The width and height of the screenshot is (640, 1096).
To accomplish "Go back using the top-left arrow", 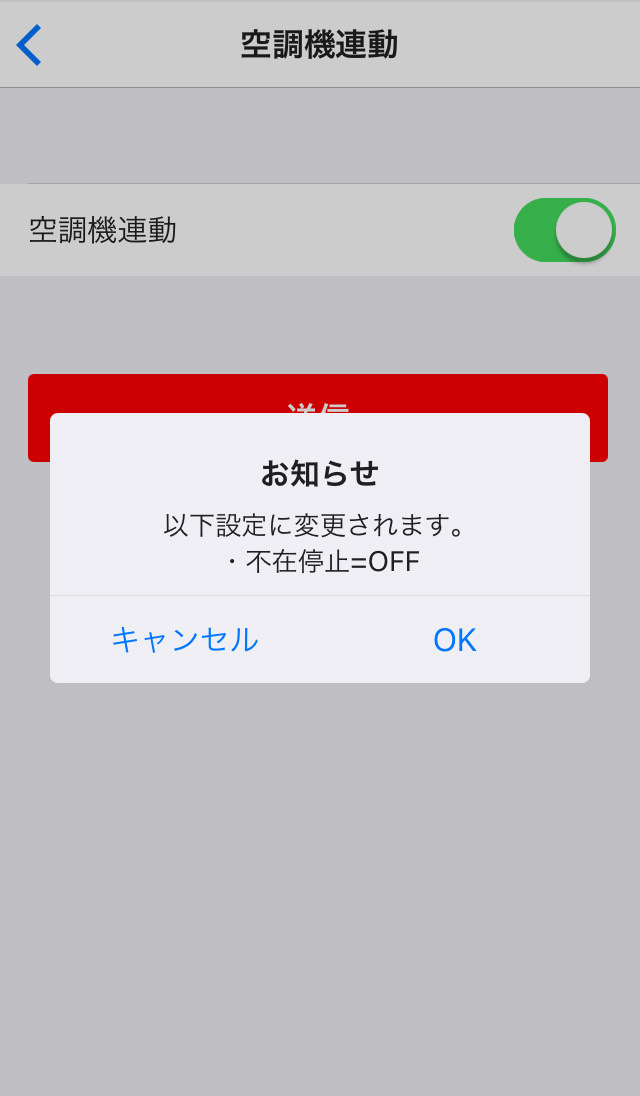I will 30,45.
